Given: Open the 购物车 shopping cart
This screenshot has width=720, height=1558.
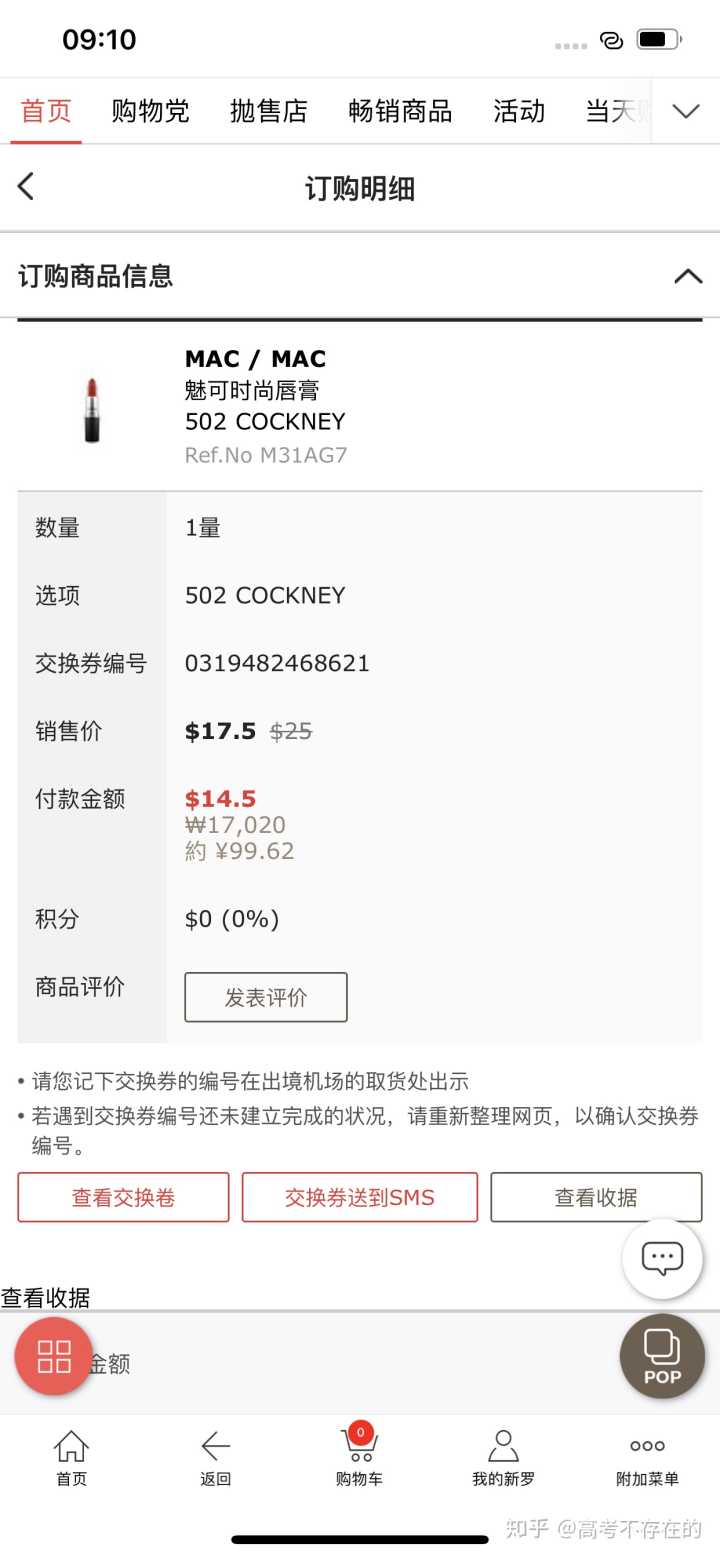Looking at the screenshot, I should coord(359,1457).
